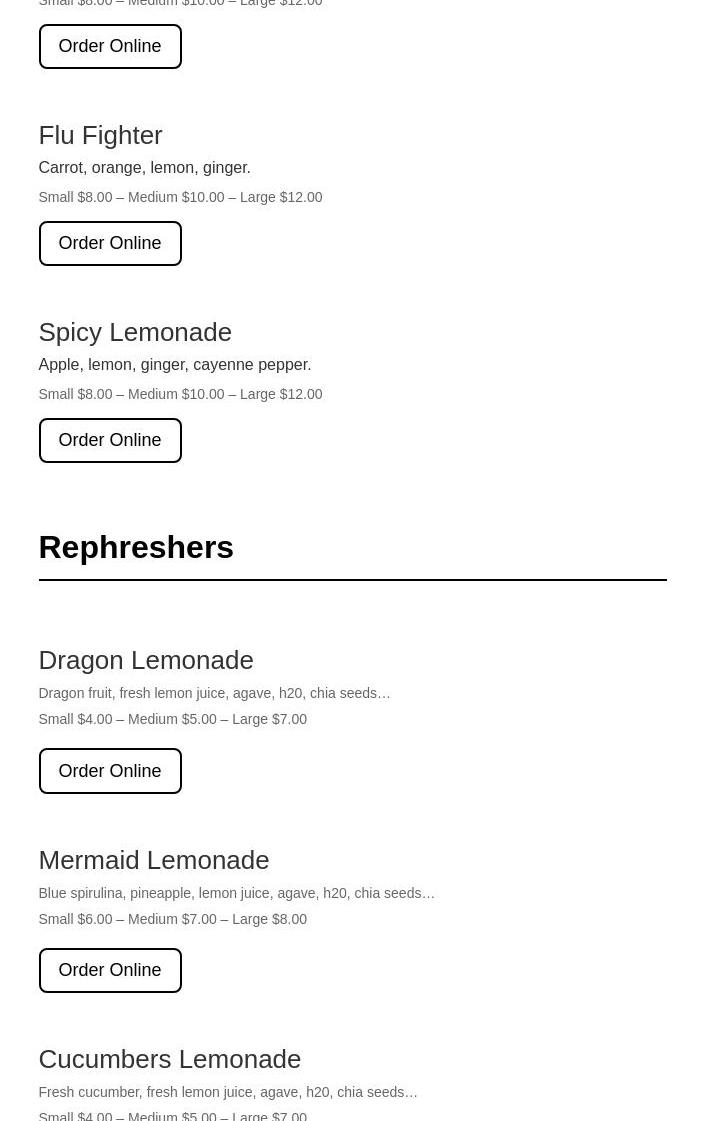The image size is (705, 1121).
Task: Order the Dragon Lemonade online
Action: (x=110, y=771)
